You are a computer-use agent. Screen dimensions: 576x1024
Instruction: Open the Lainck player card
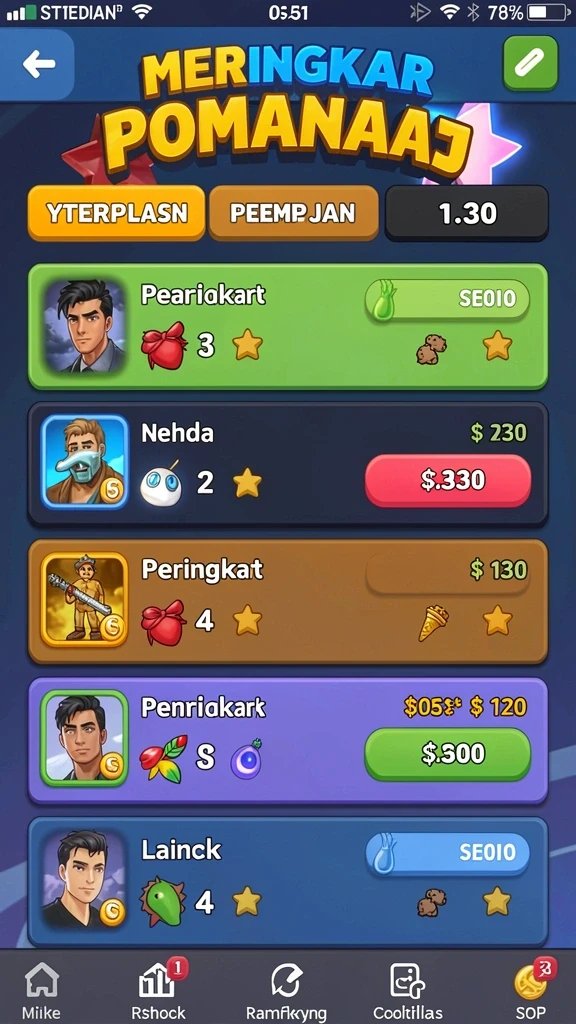click(287, 881)
